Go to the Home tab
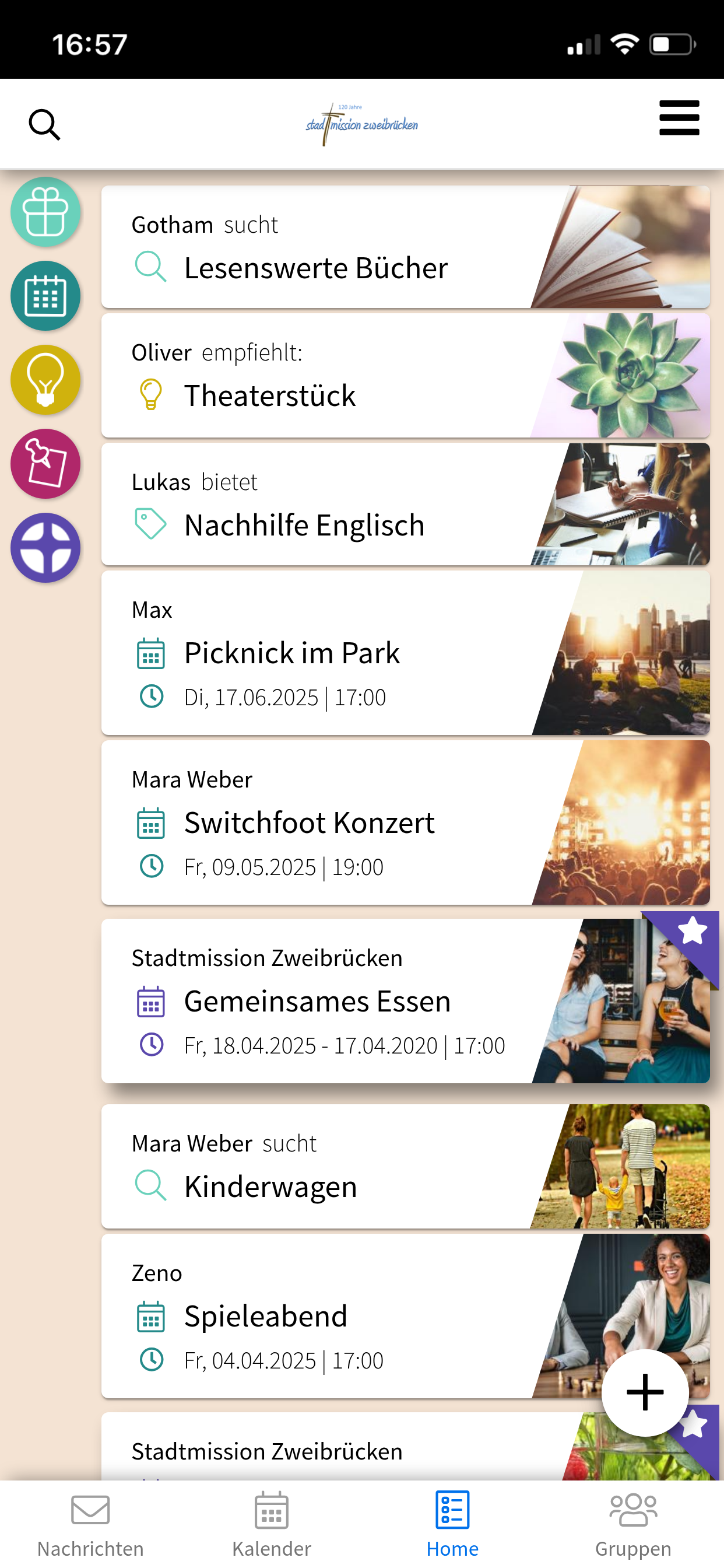Viewport: 724px width, 1568px height. tap(452, 1524)
